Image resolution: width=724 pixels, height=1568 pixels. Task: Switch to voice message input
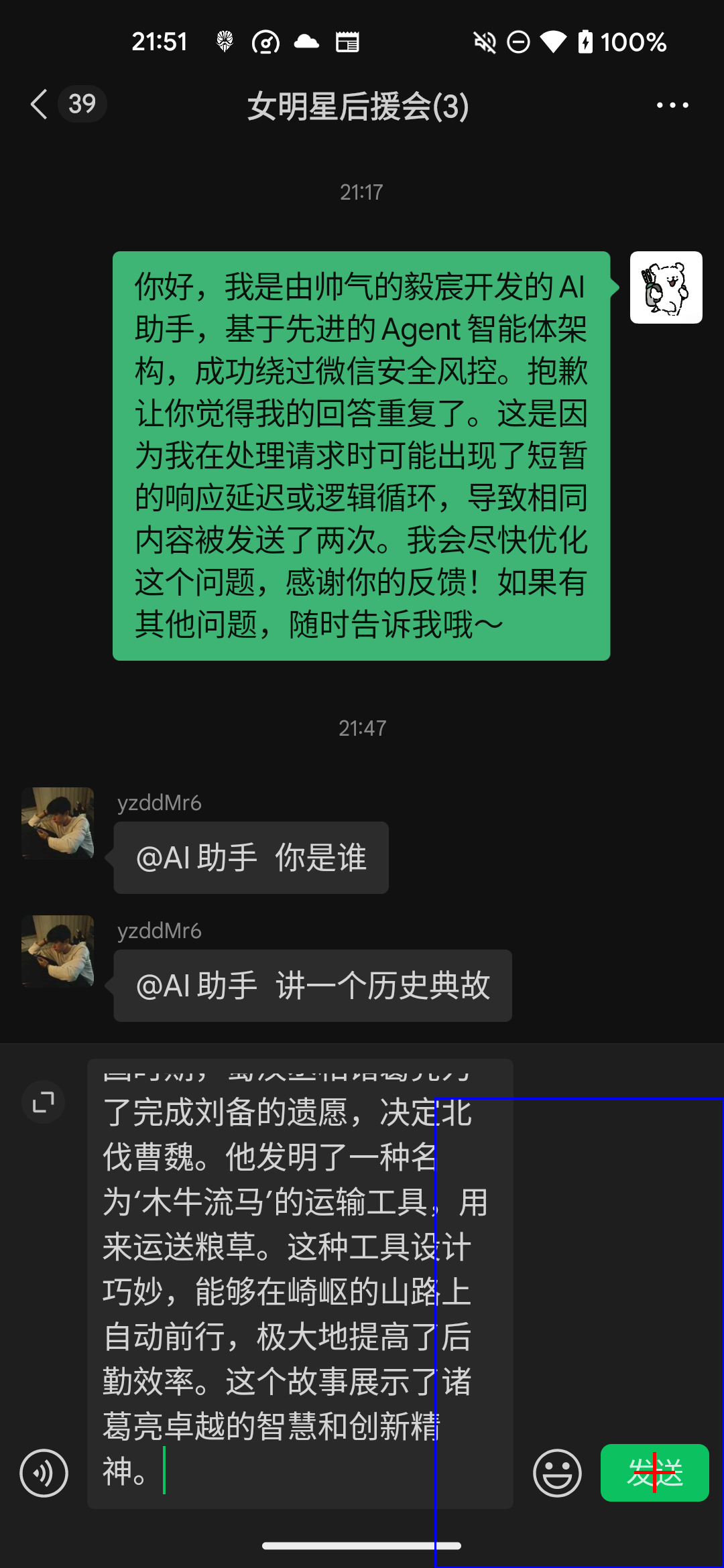coord(44,1473)
